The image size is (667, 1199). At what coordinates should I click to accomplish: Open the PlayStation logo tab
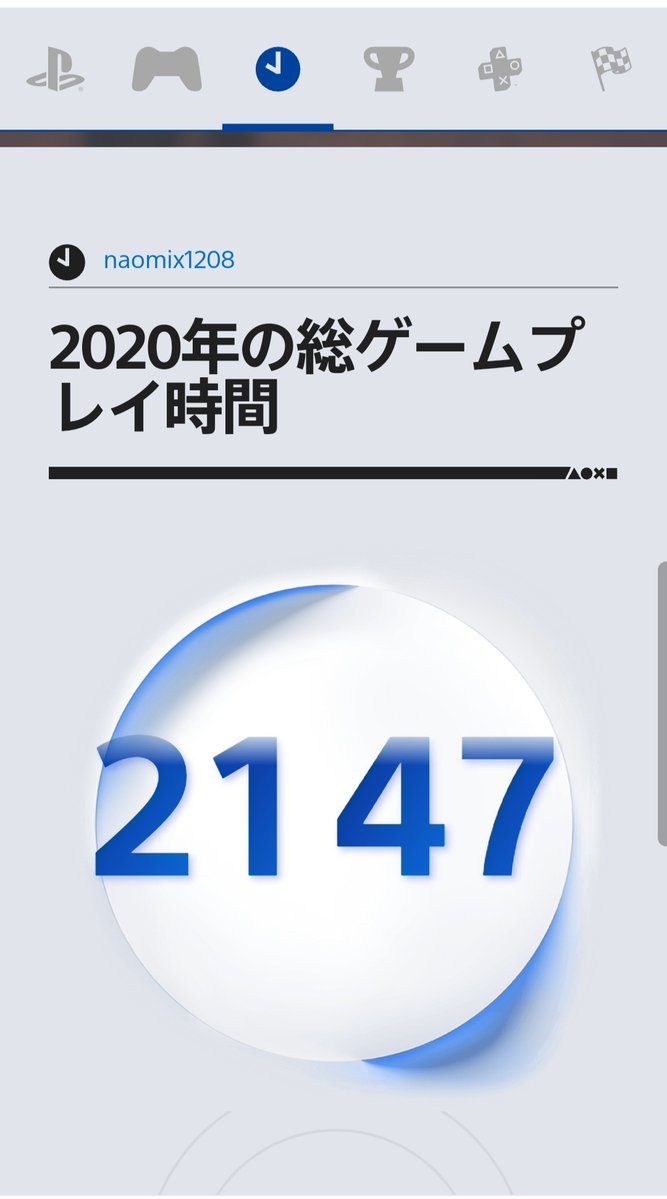click(x=55, y=70)
